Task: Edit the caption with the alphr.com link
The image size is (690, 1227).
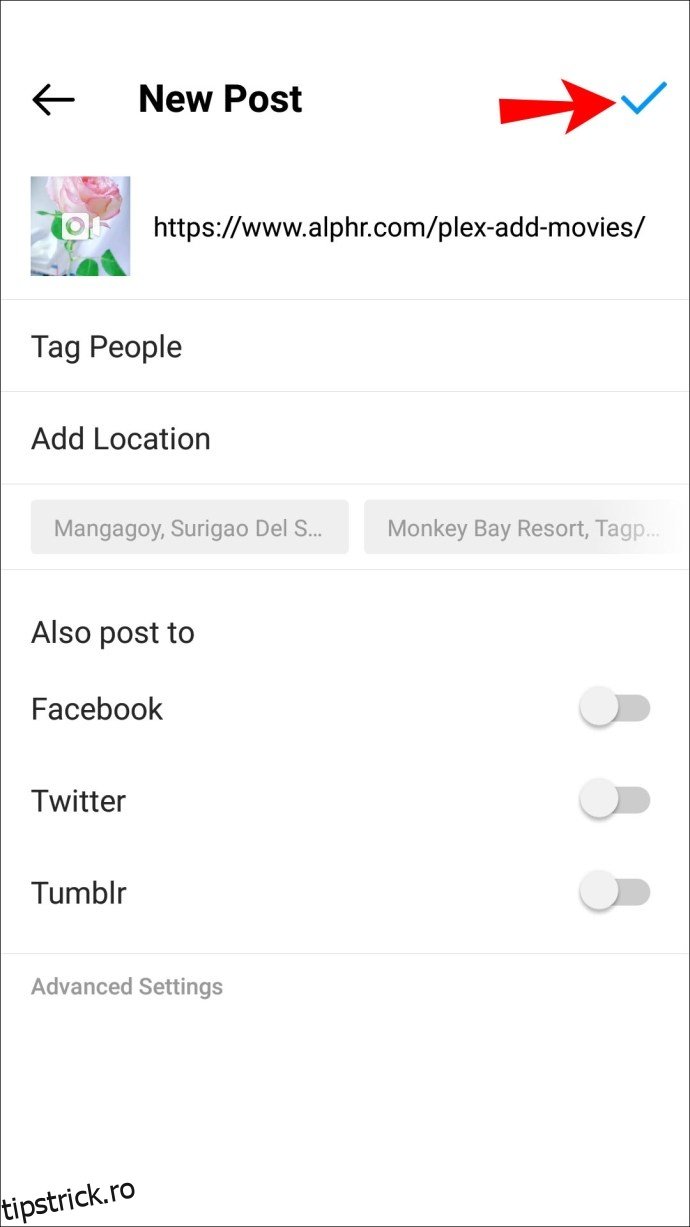Action: coord(398,228)
